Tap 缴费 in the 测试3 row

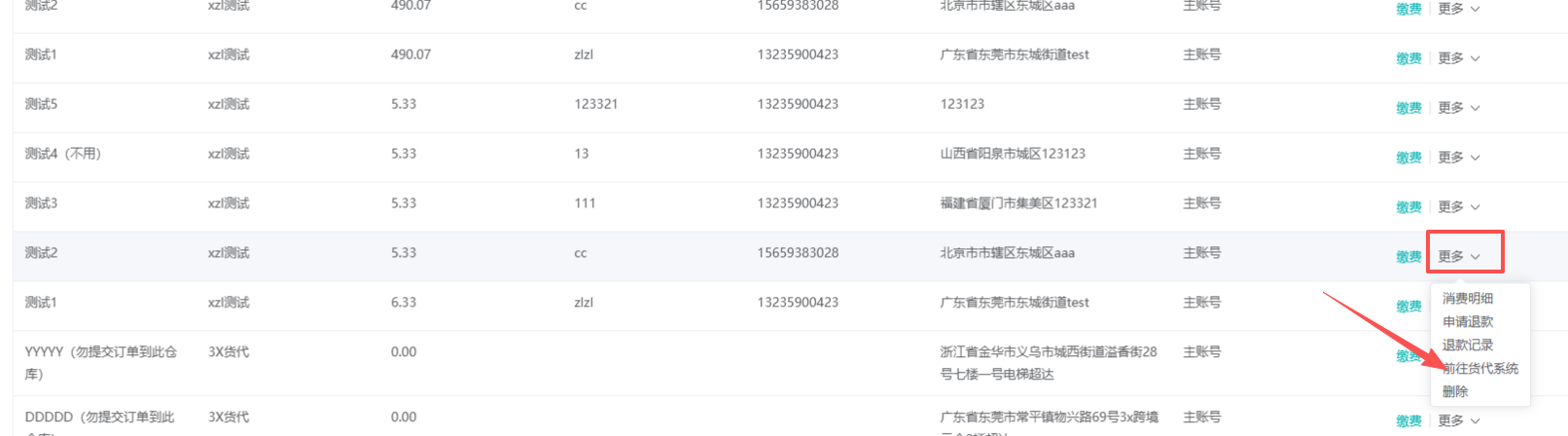coord(1408,207)
